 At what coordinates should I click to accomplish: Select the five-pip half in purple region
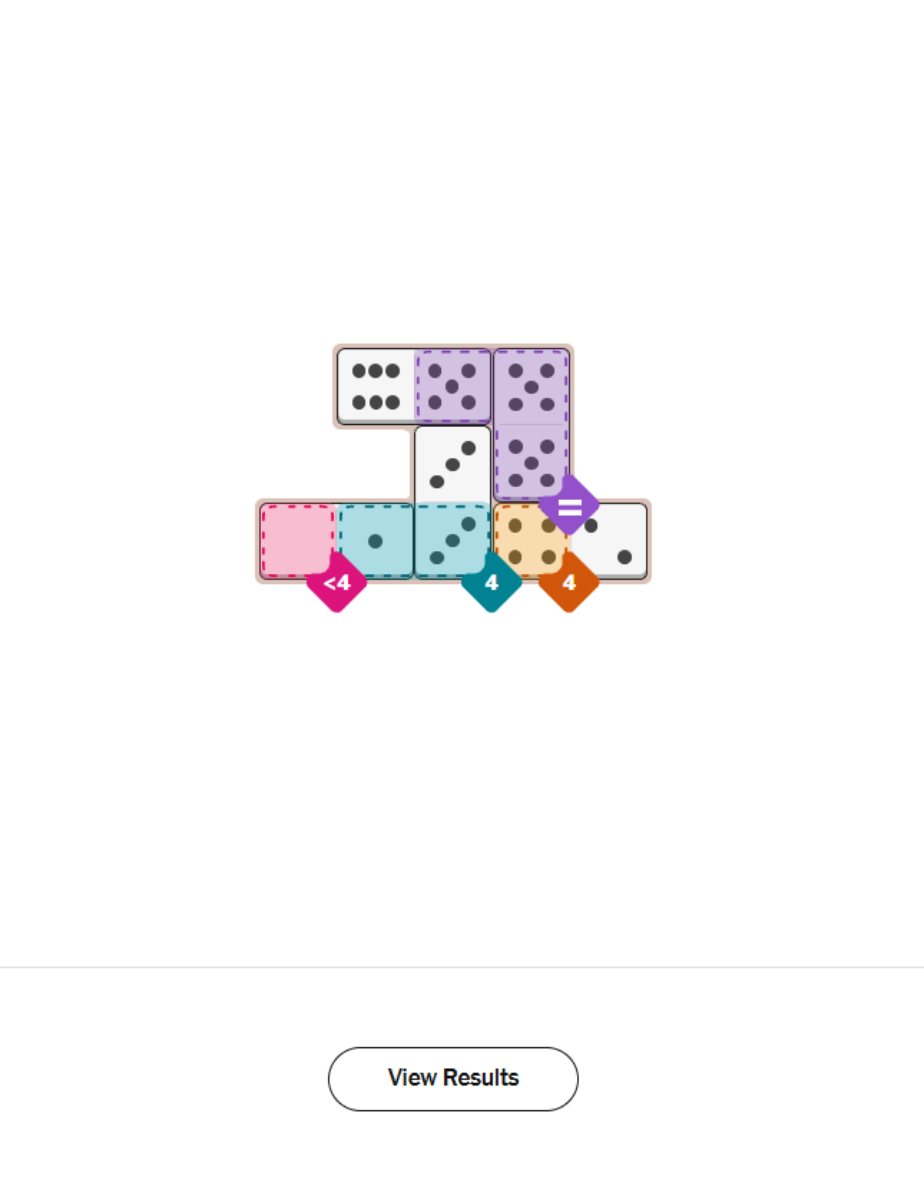pyautogui.click(x=452, y=385)
